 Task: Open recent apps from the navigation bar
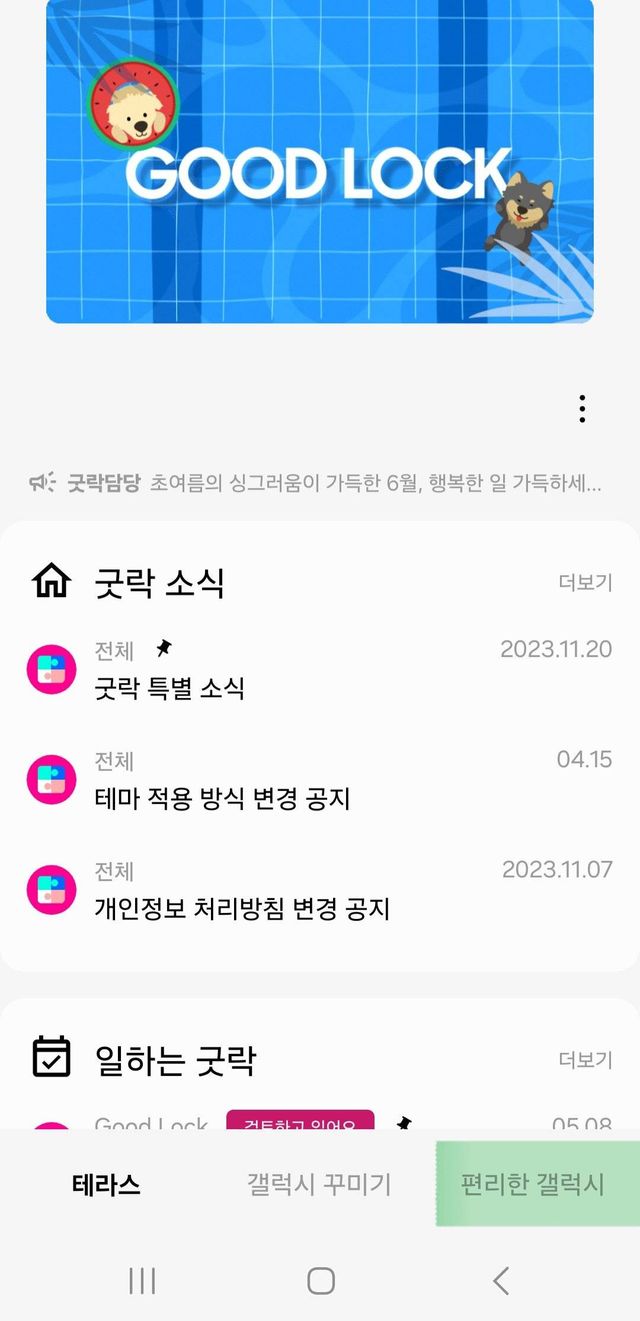(x=142, y=1281)
